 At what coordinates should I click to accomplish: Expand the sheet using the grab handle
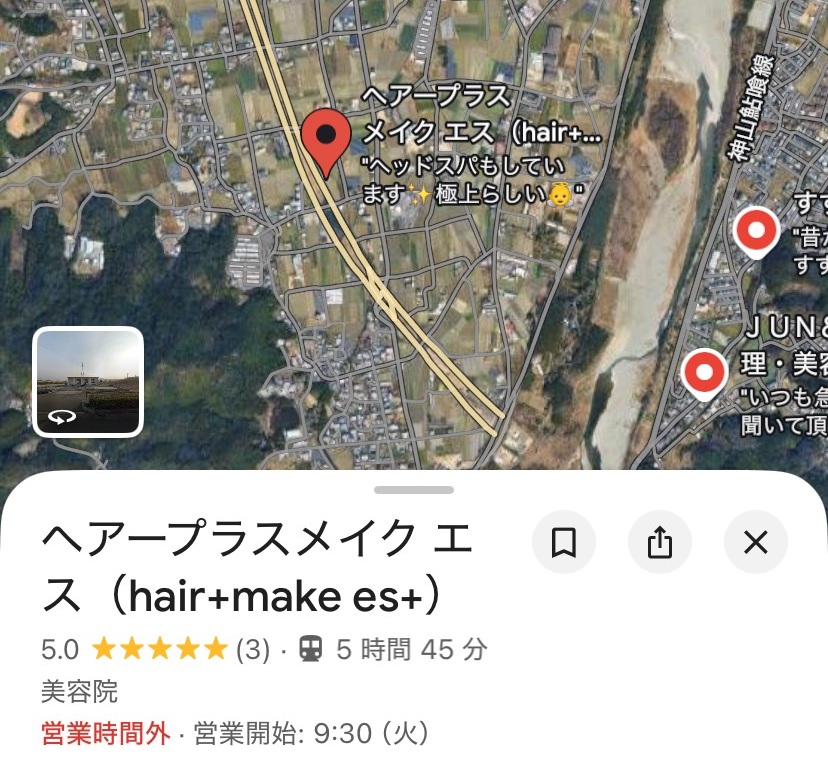414,490
